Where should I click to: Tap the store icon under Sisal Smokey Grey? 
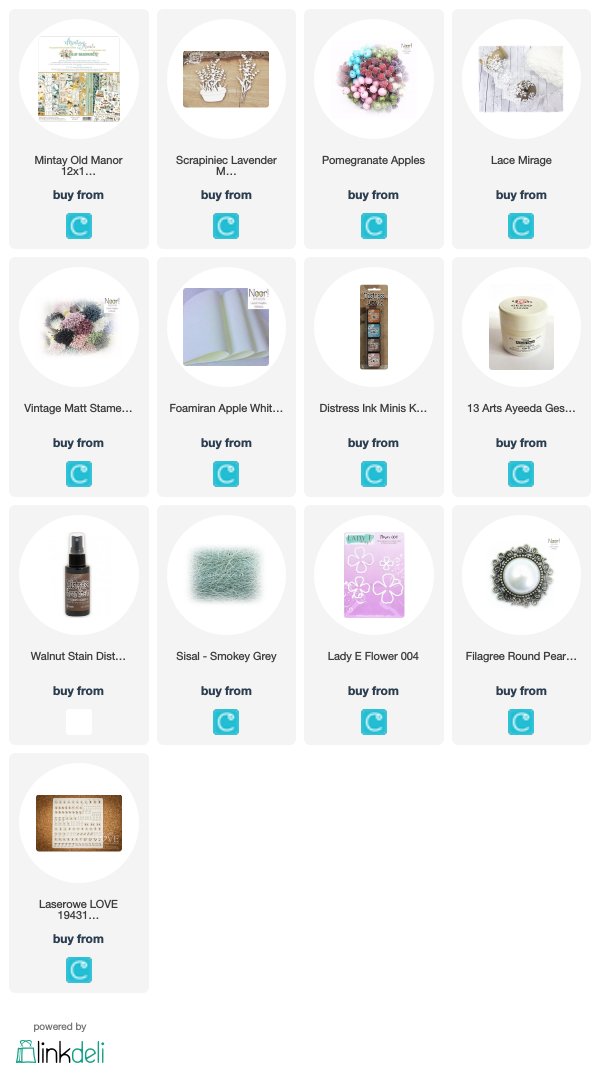click(226, 722)
